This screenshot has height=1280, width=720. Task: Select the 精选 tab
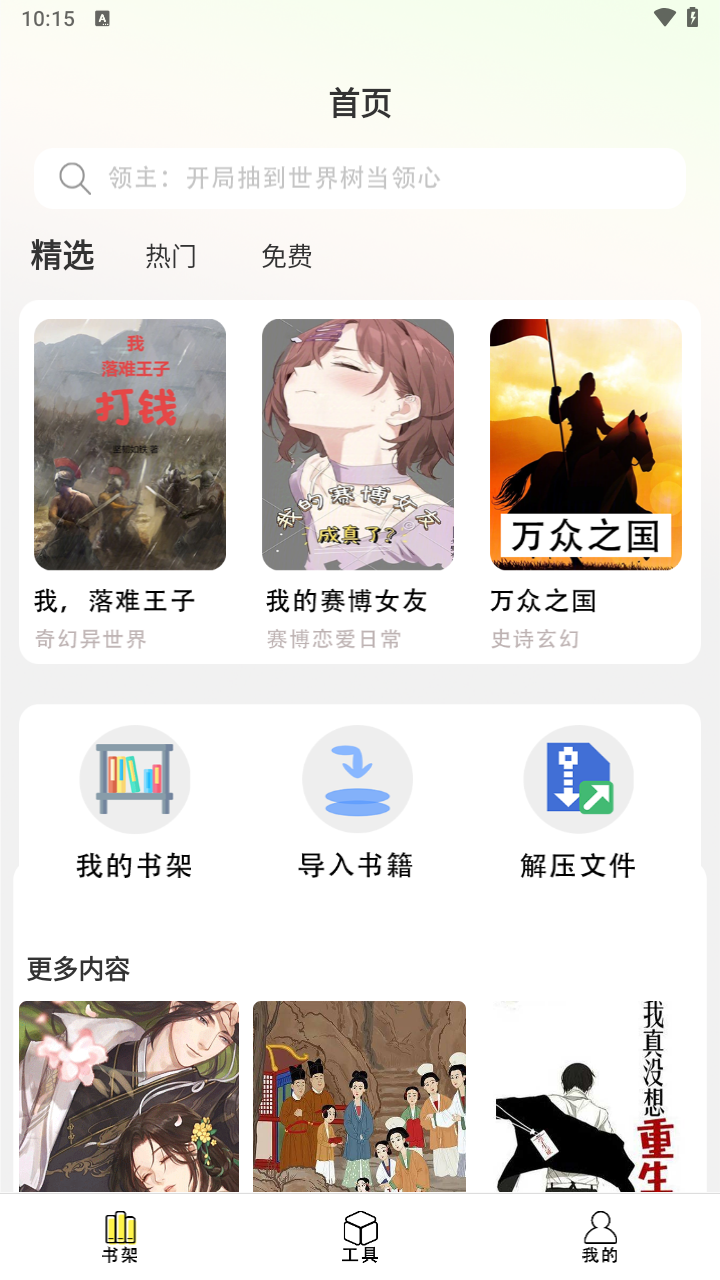coord(62,256)
